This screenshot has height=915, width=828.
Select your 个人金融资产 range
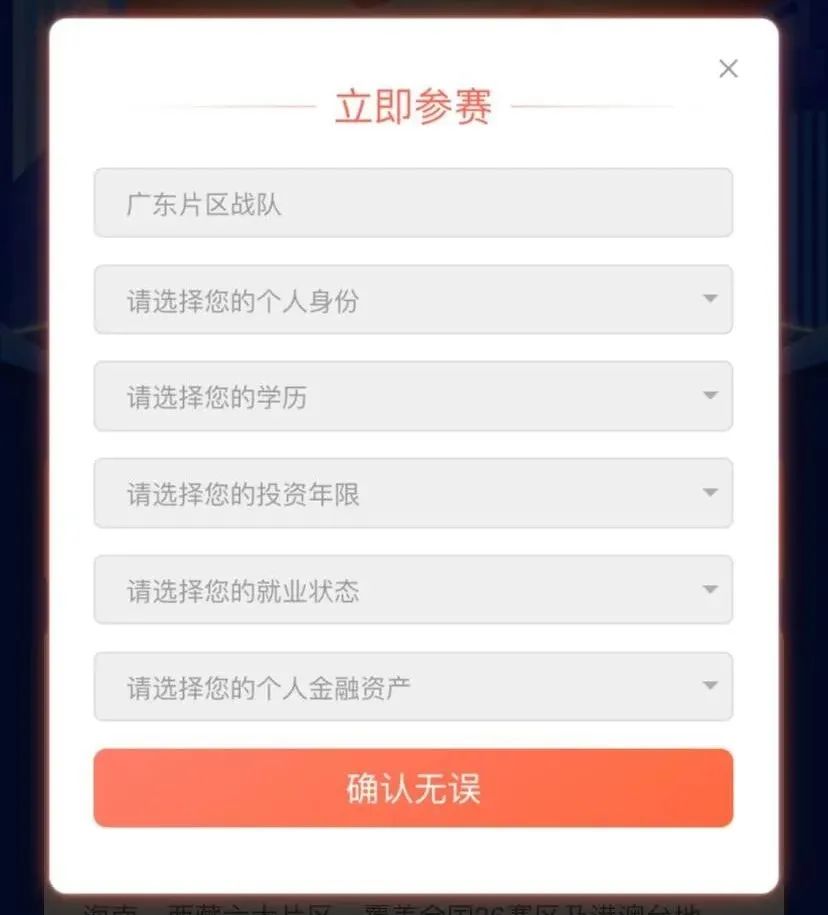click(413, 687)
